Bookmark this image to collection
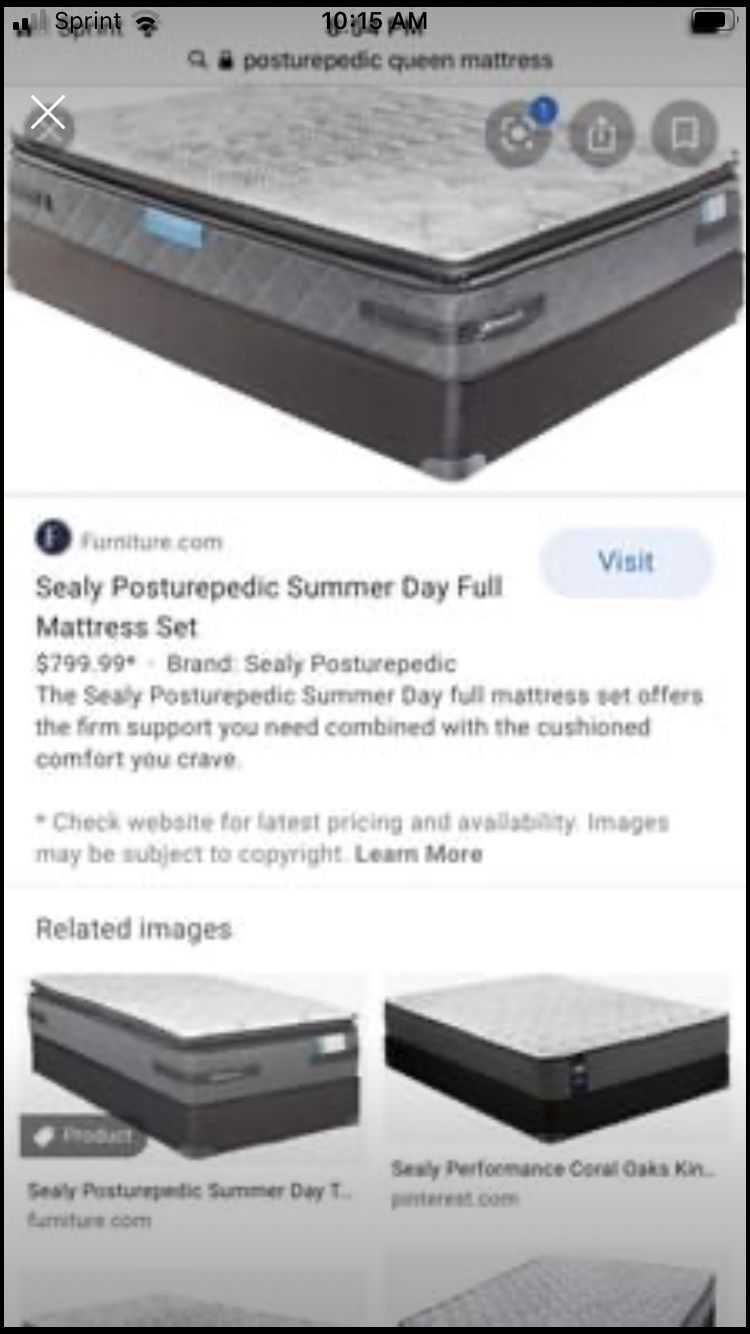Image resolution: width=750 pixels, height=1334 pixels. (684, 134)
